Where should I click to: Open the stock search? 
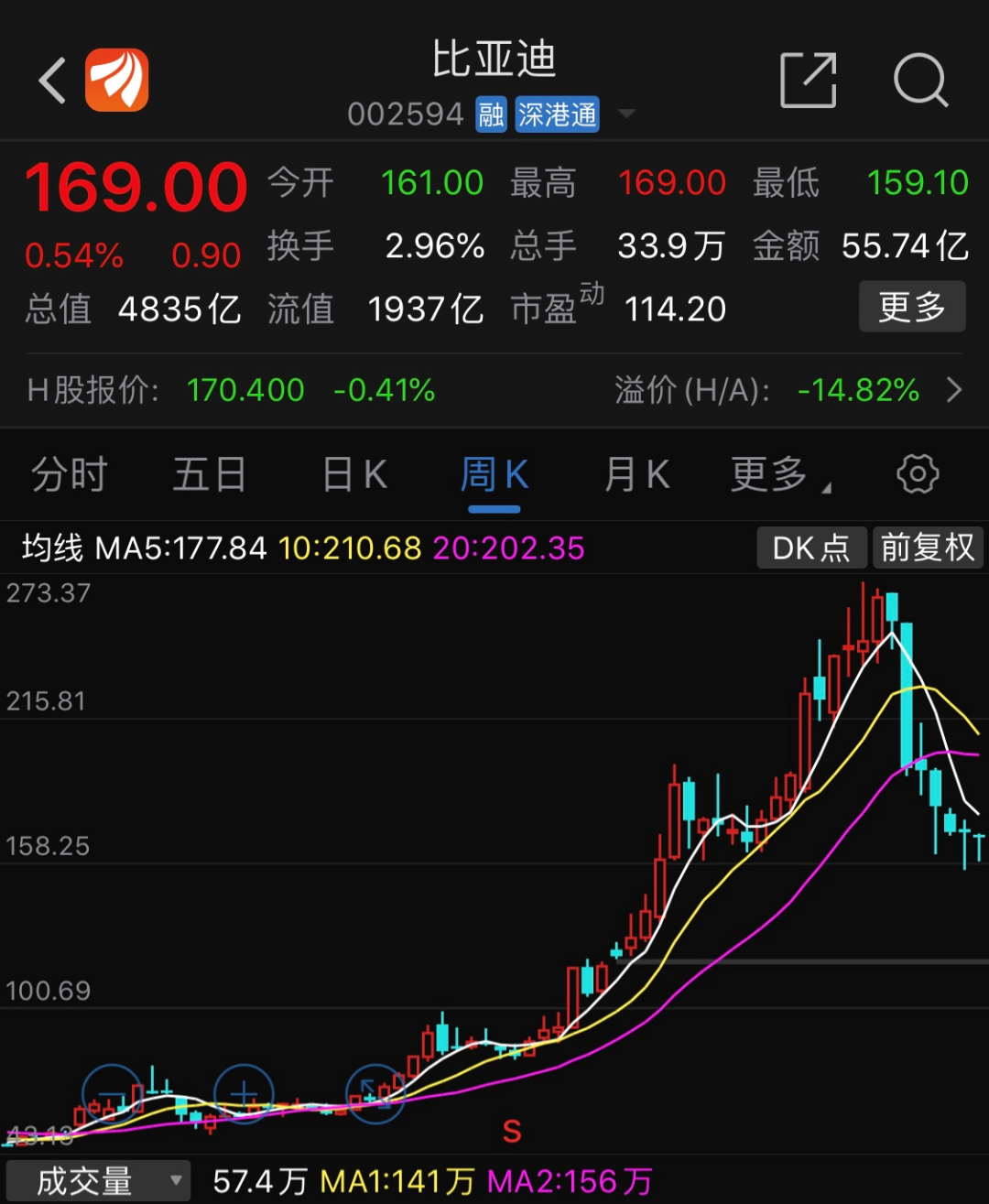tap(919, 81)
